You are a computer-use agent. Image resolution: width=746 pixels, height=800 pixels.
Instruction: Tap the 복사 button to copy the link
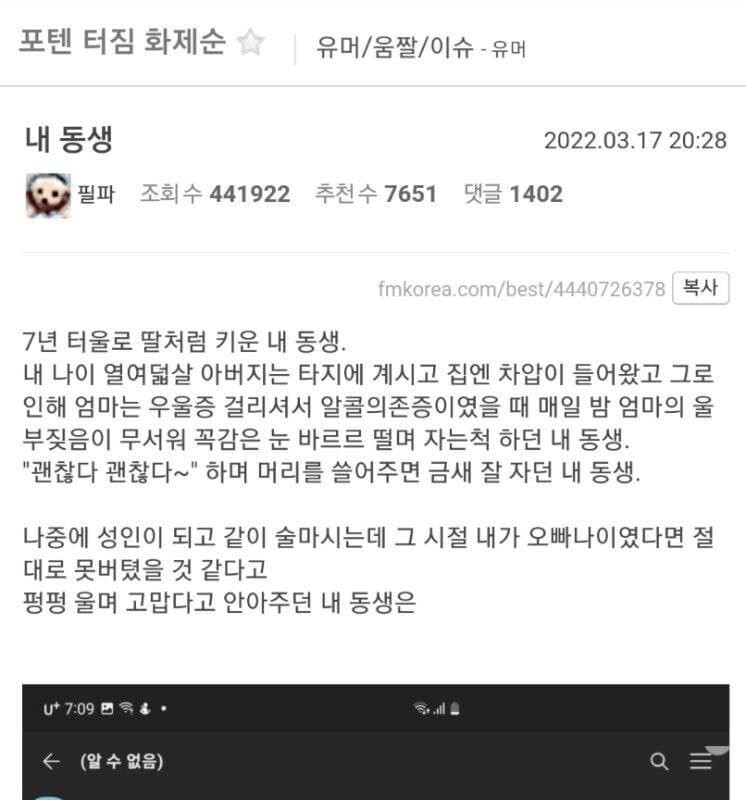click(699, 288)
